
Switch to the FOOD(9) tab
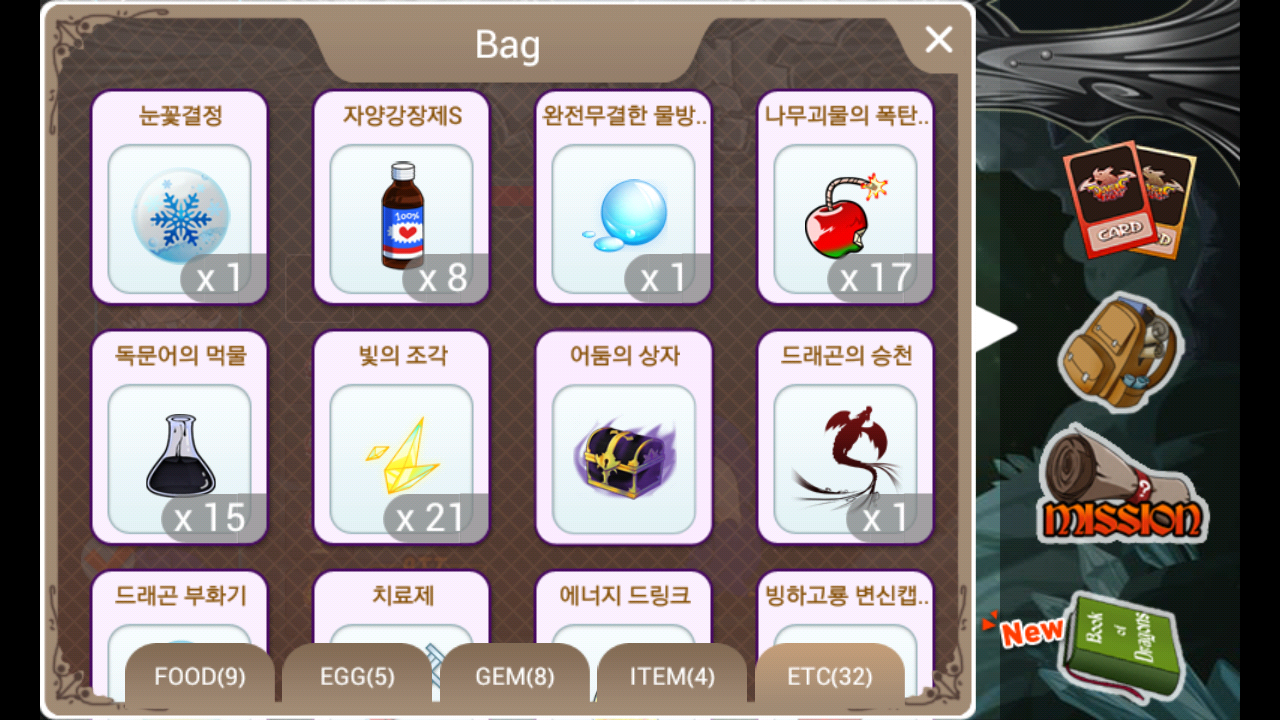click(199, 676)
